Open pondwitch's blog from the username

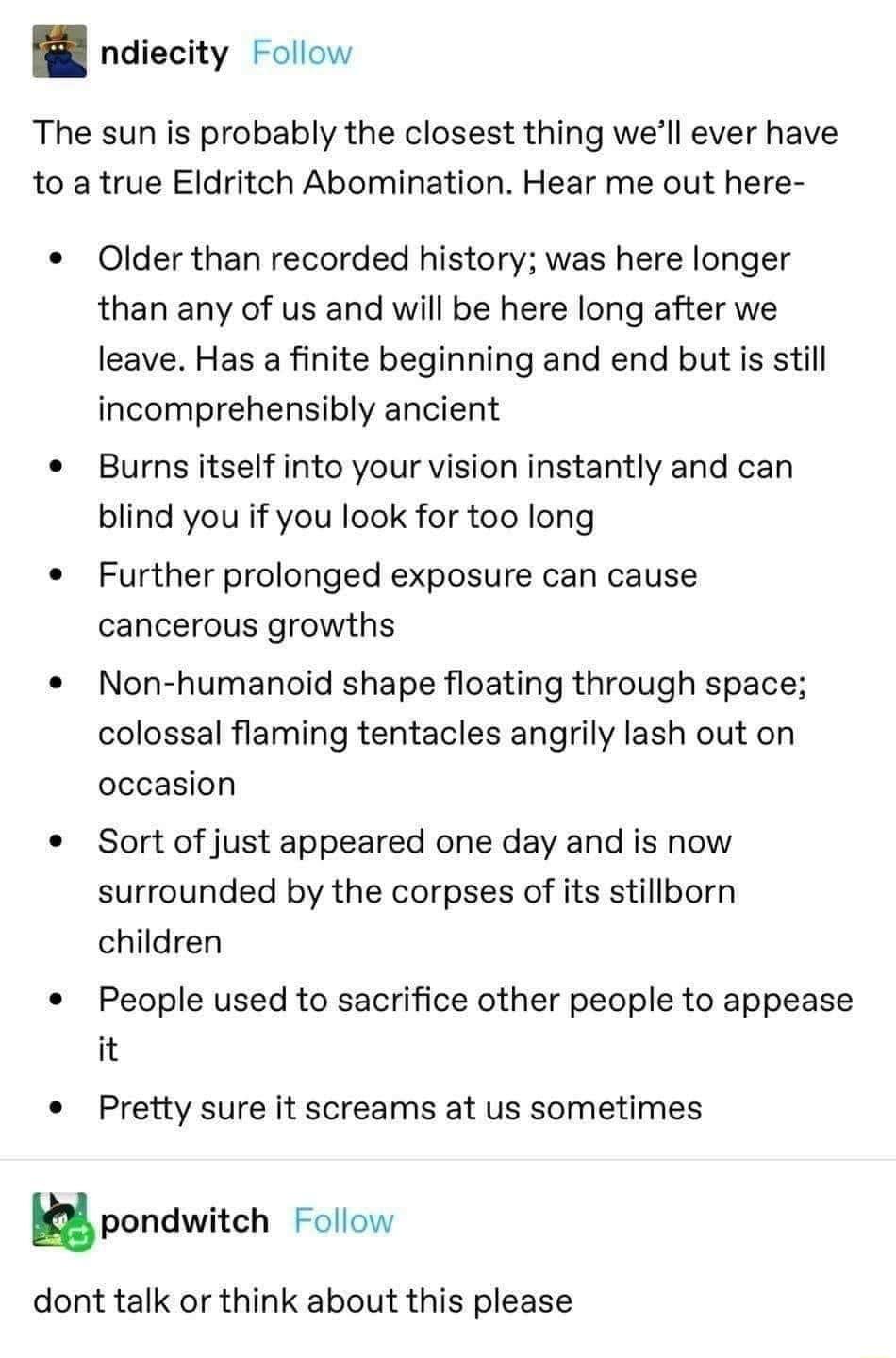click(184, 1220)
